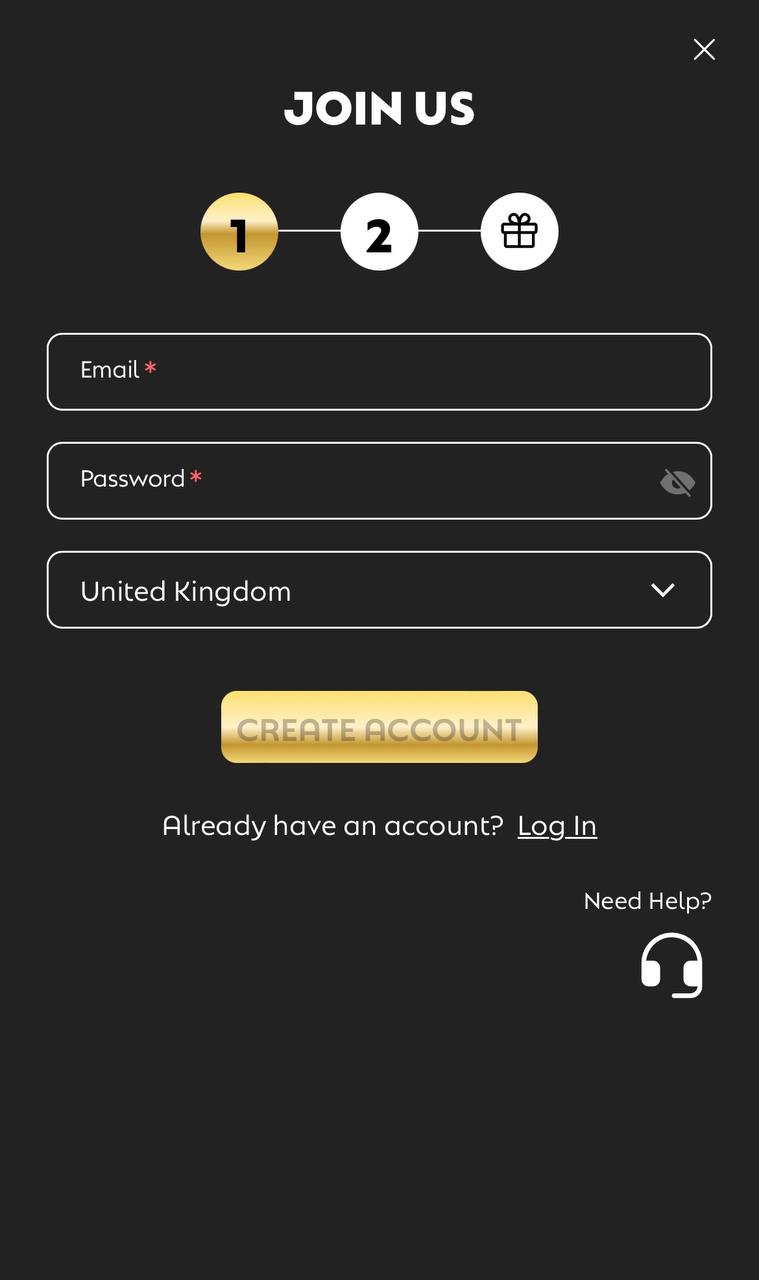
Task: Open Need Help headset support
Action: 672,965
